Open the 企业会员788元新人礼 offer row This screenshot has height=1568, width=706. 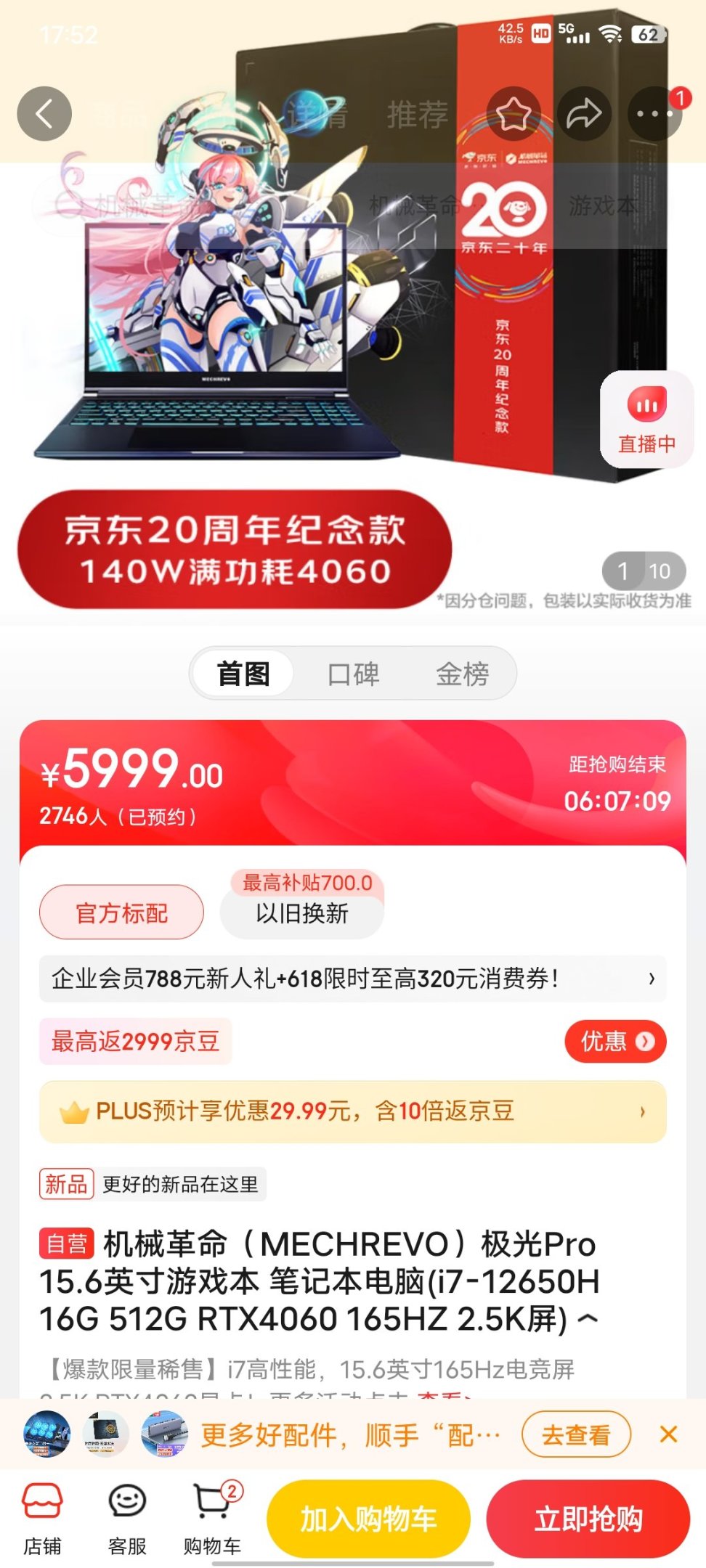click(x=352, y=979)
